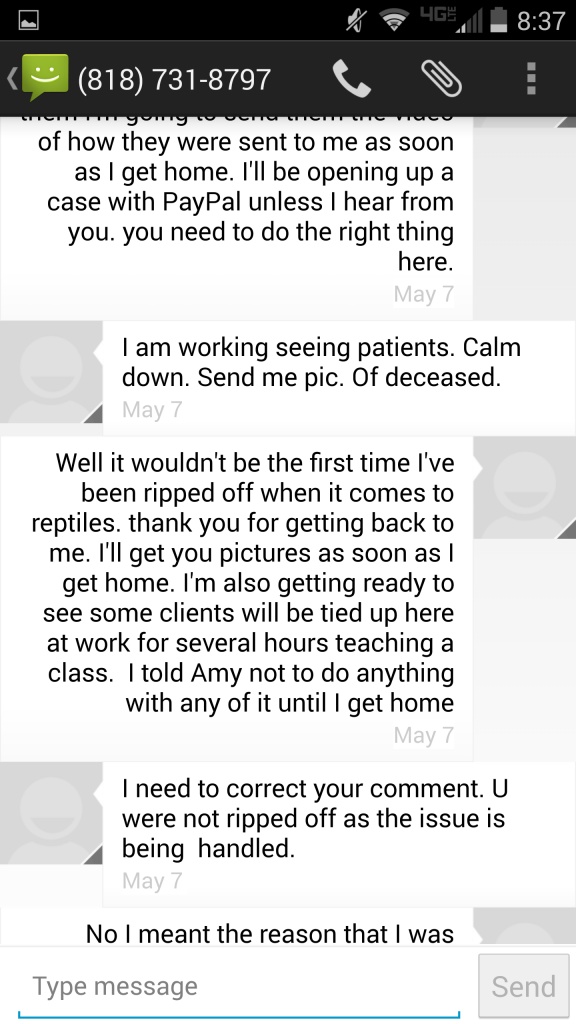
Task: Open contact avatar beside 'I am working seeing patients'
Action: tap(51, 372)
